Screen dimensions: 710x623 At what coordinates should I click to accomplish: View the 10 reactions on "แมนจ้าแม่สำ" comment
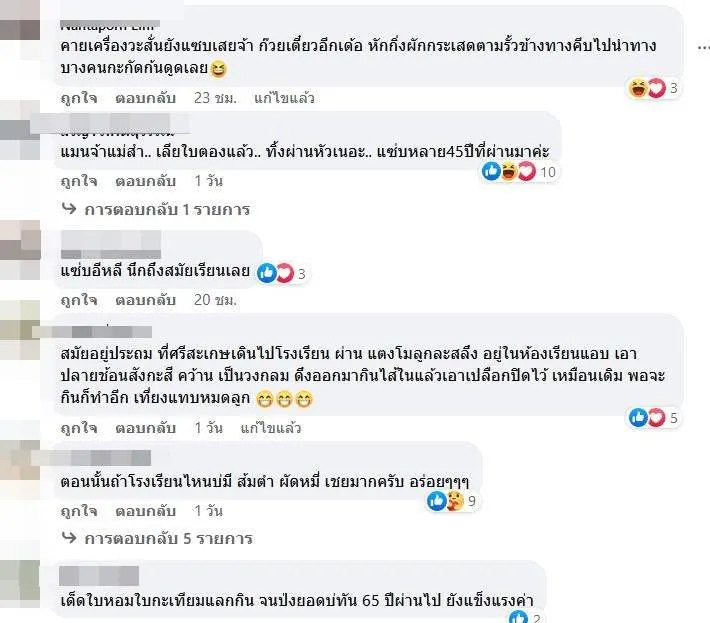click(518, 172)
